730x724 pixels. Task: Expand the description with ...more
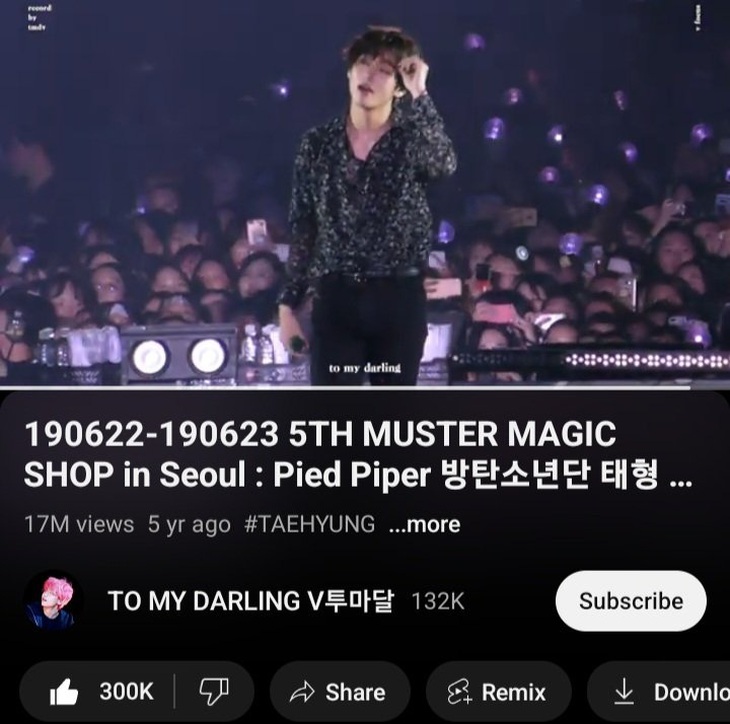point(424,524)
